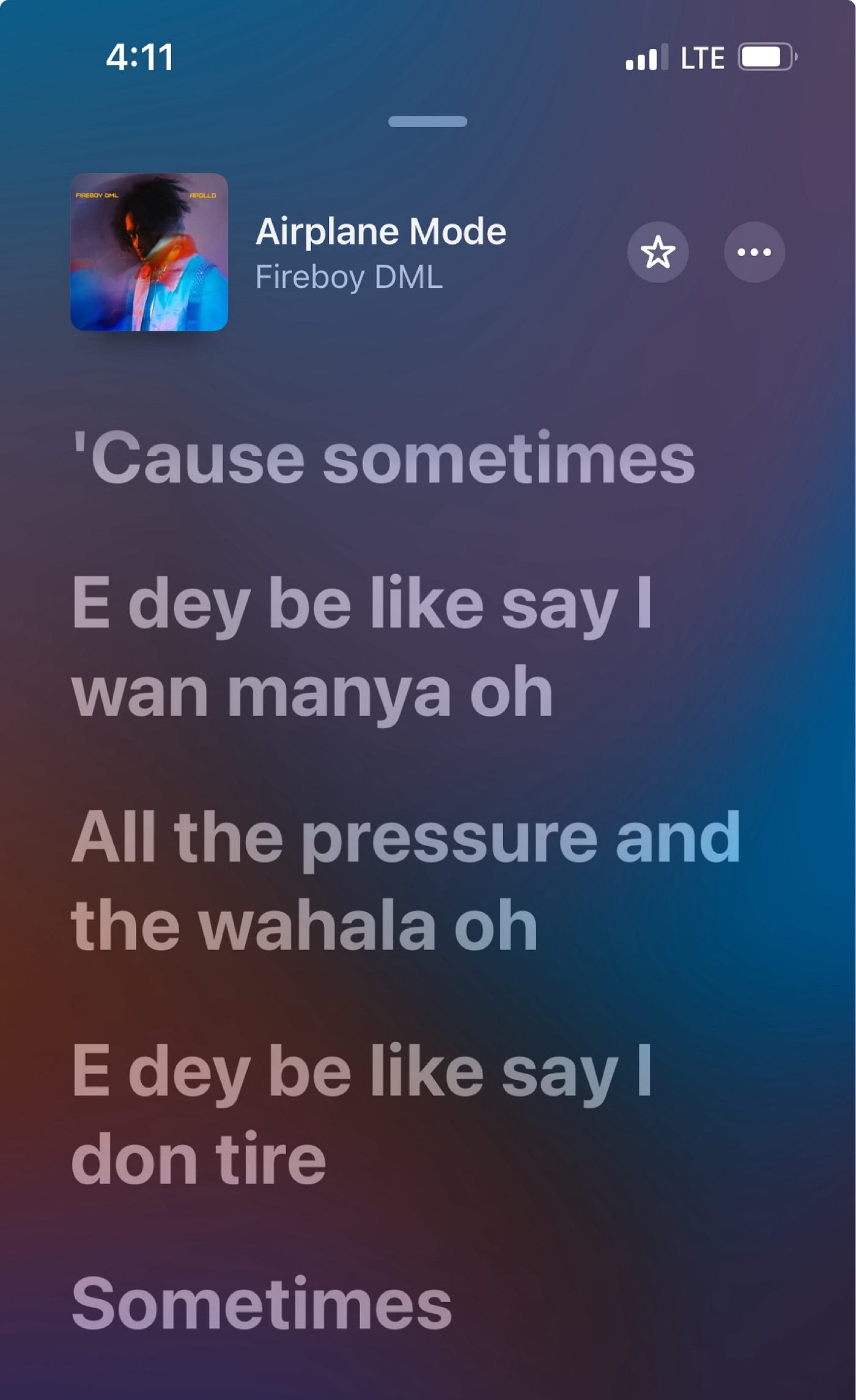The width and height of the screenshot is (856, 1400).
Task: Open the three-dot more options menu
Action: [x=754, y=252]
